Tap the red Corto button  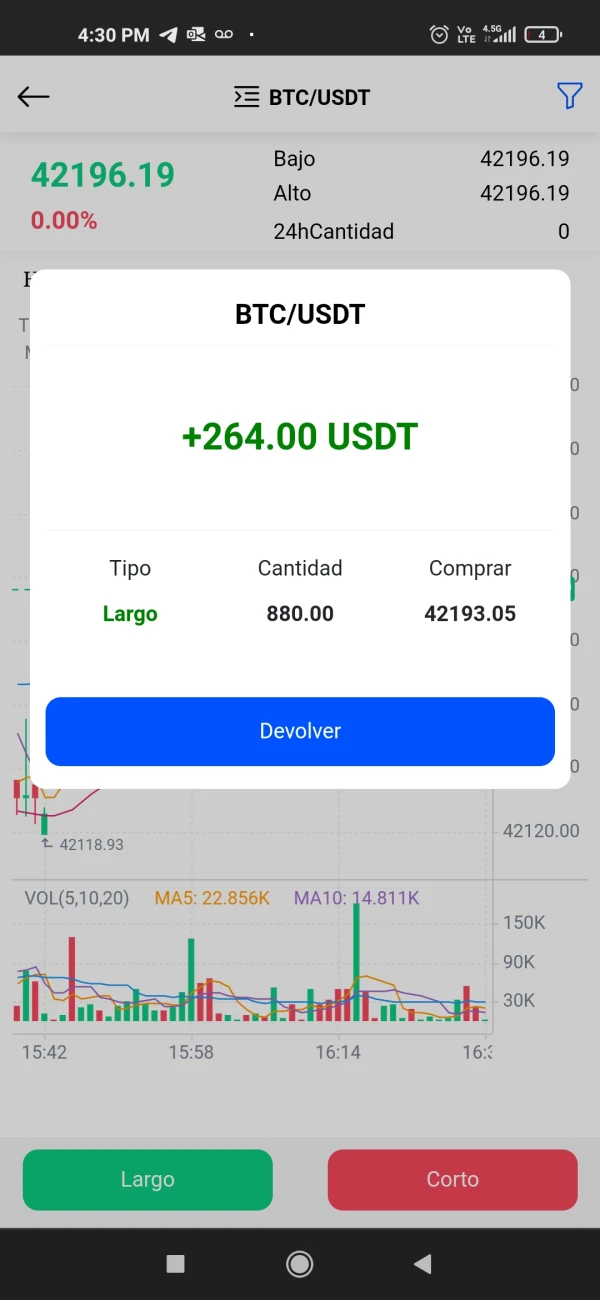[x=452, y=1180]
